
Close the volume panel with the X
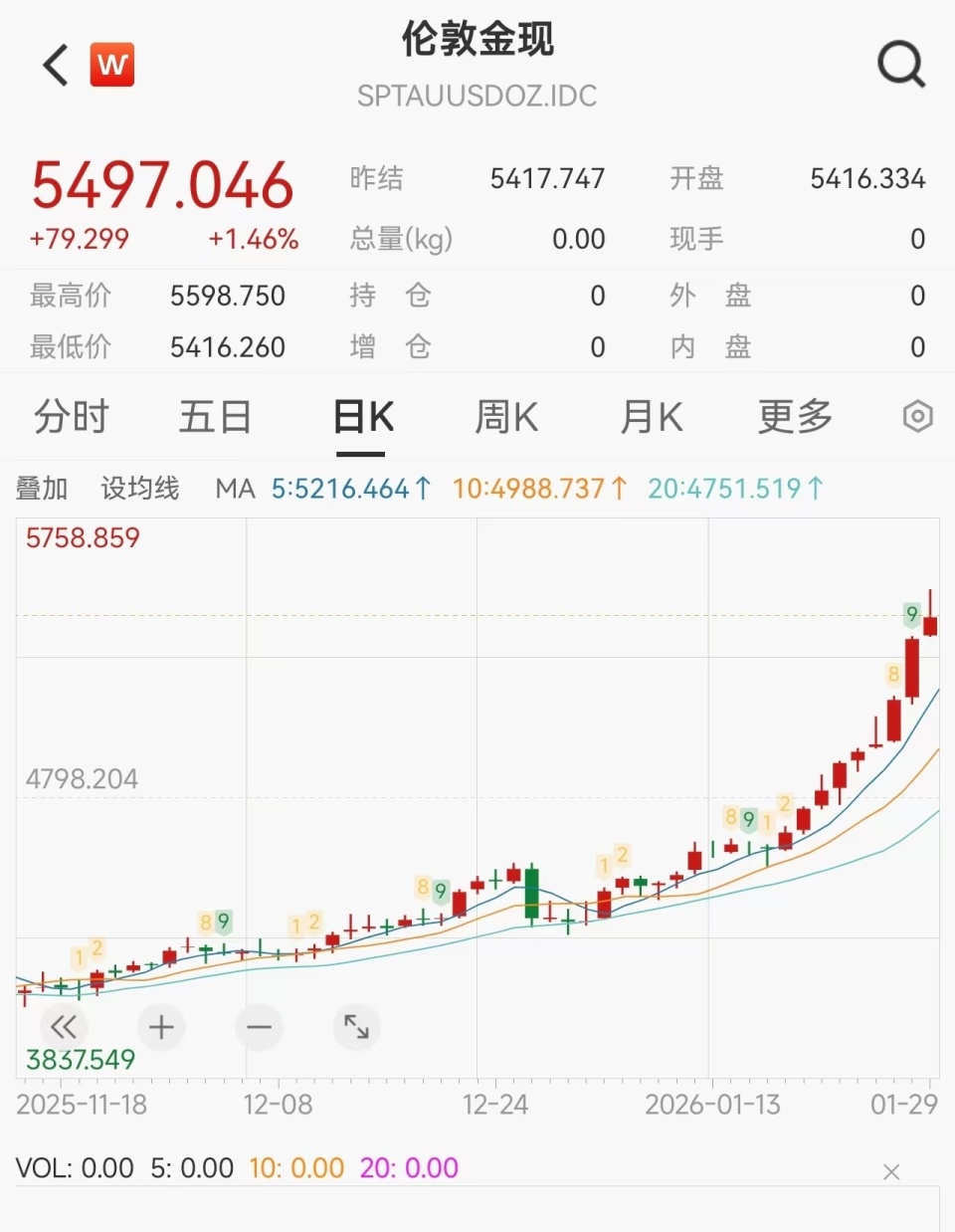coord(890,1172)
